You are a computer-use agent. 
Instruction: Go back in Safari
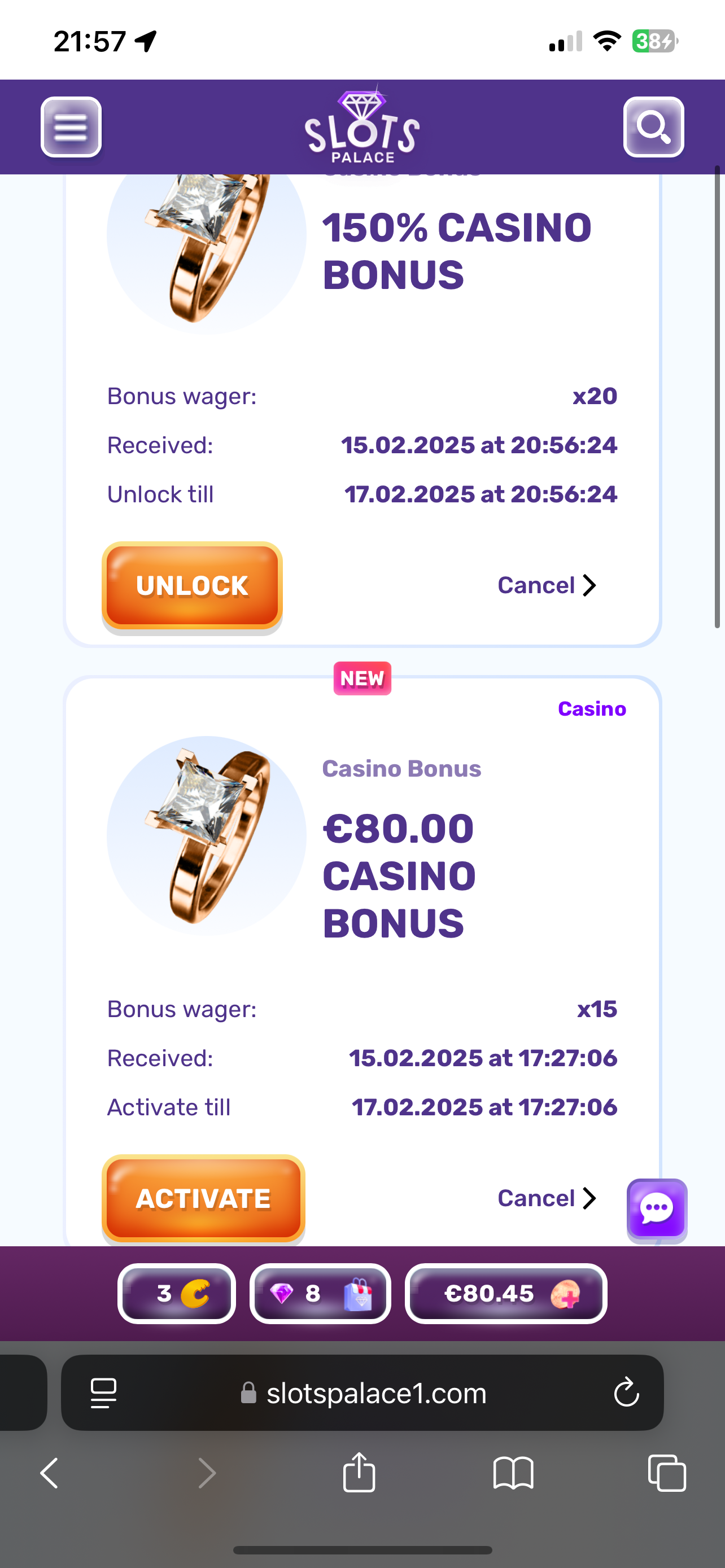point(49,1473)
